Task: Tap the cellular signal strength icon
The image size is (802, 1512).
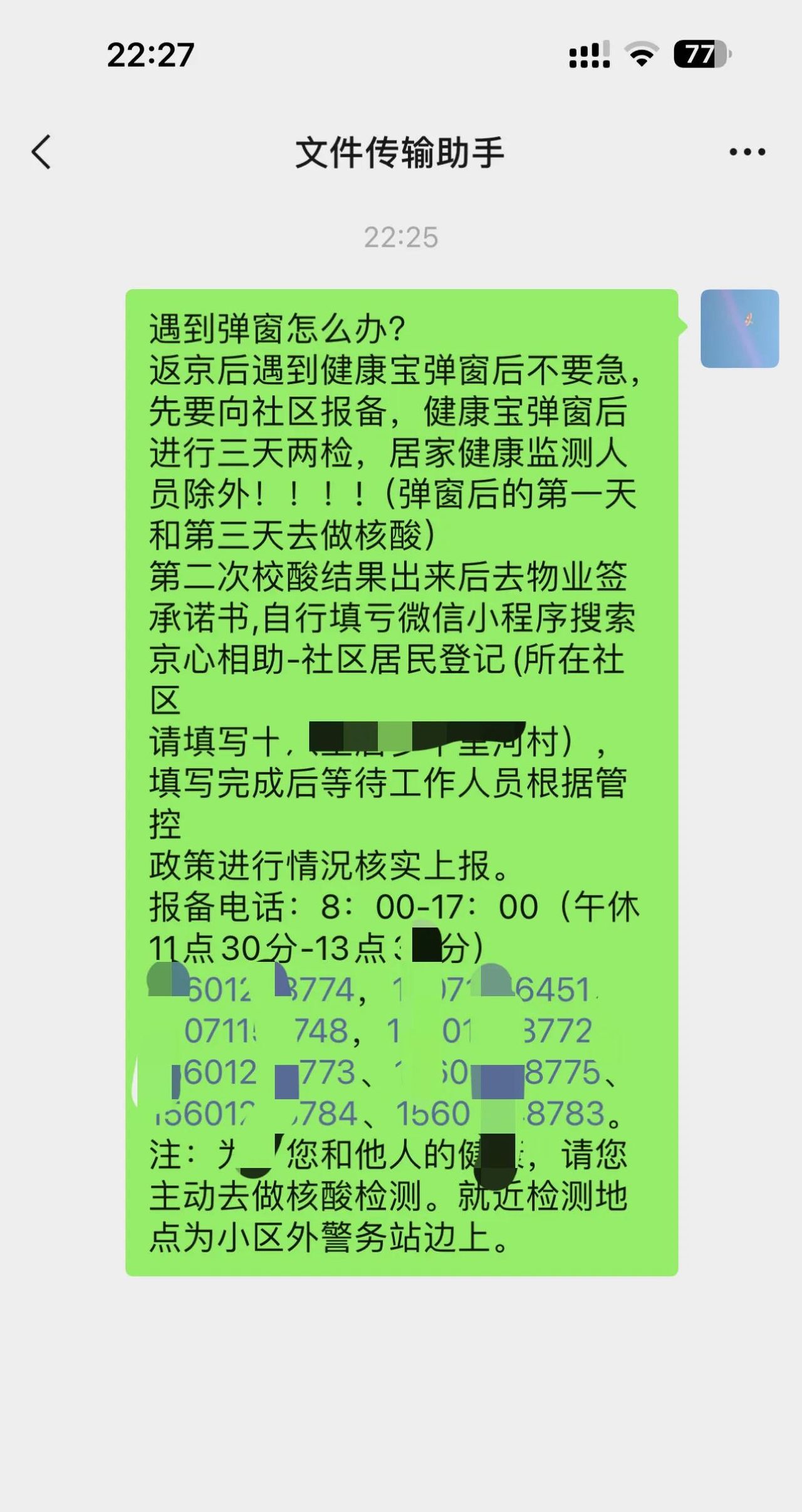Action: click(x=589, y=56)
